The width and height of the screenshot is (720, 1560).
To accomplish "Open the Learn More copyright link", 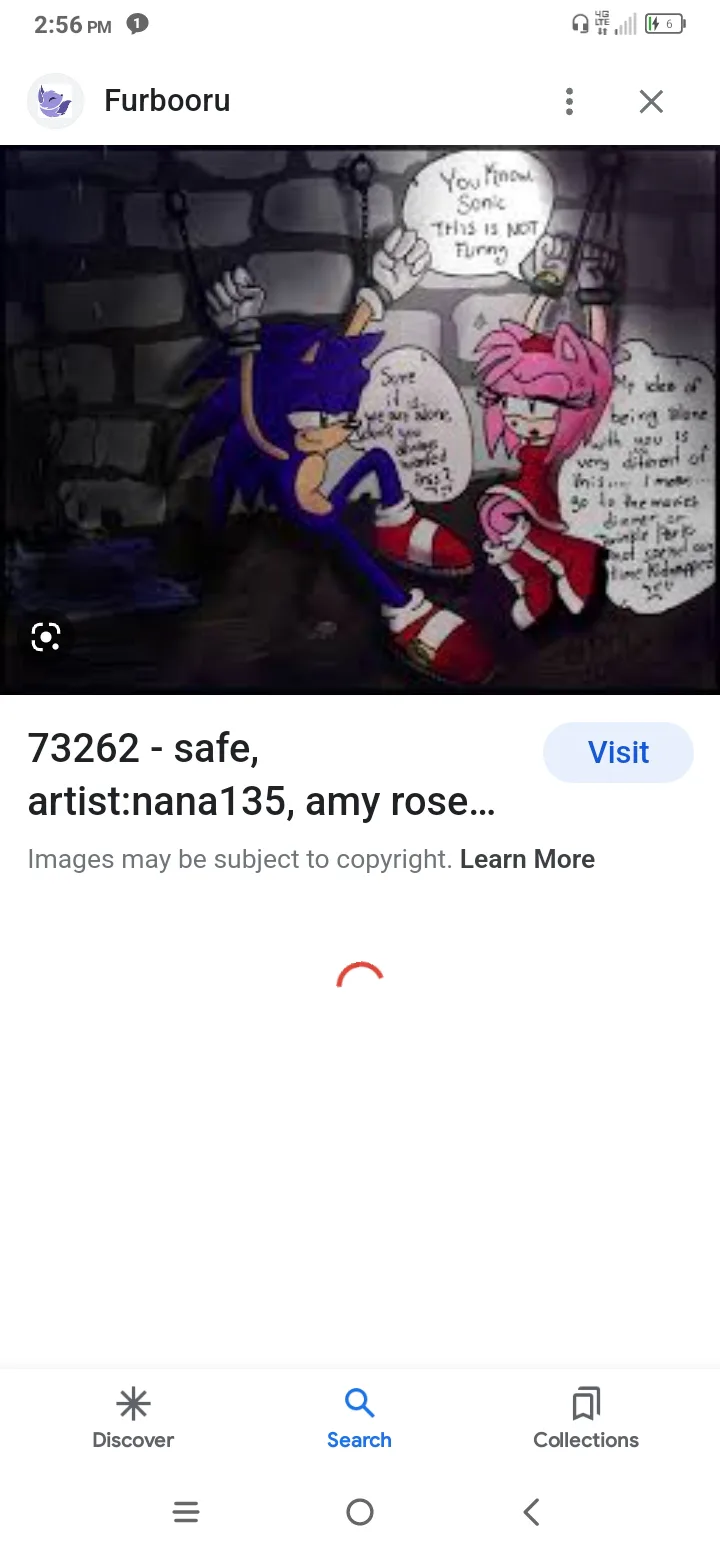I will pyautogui.click(x=527, y=859).
